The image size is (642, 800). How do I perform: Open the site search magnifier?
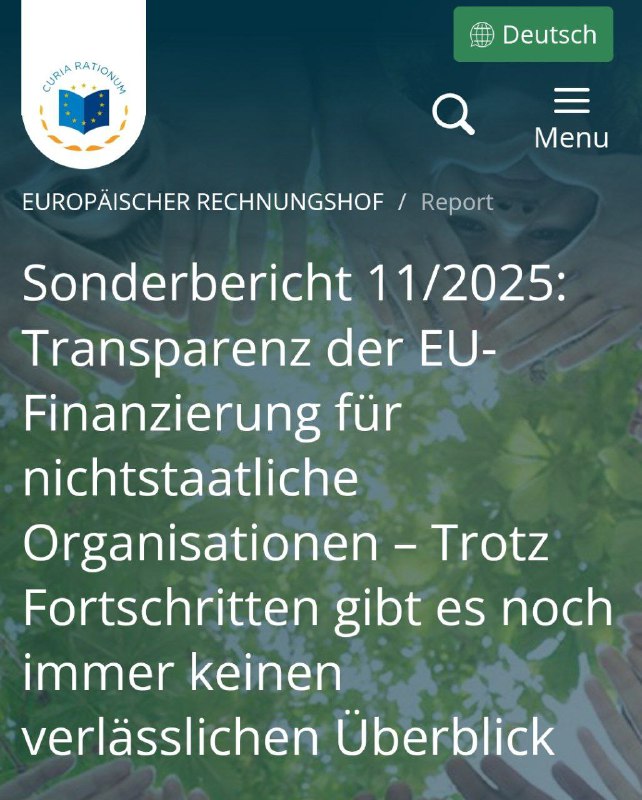pos(453,114)
